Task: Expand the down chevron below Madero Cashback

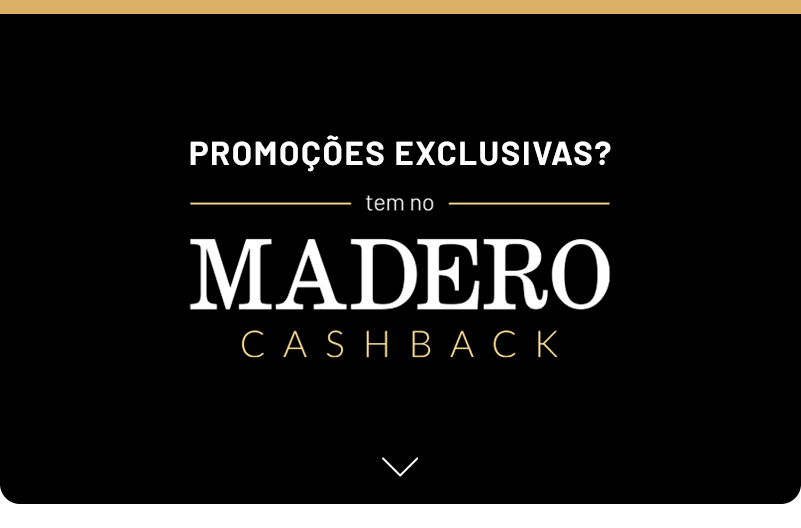Action: click(400, 466)
